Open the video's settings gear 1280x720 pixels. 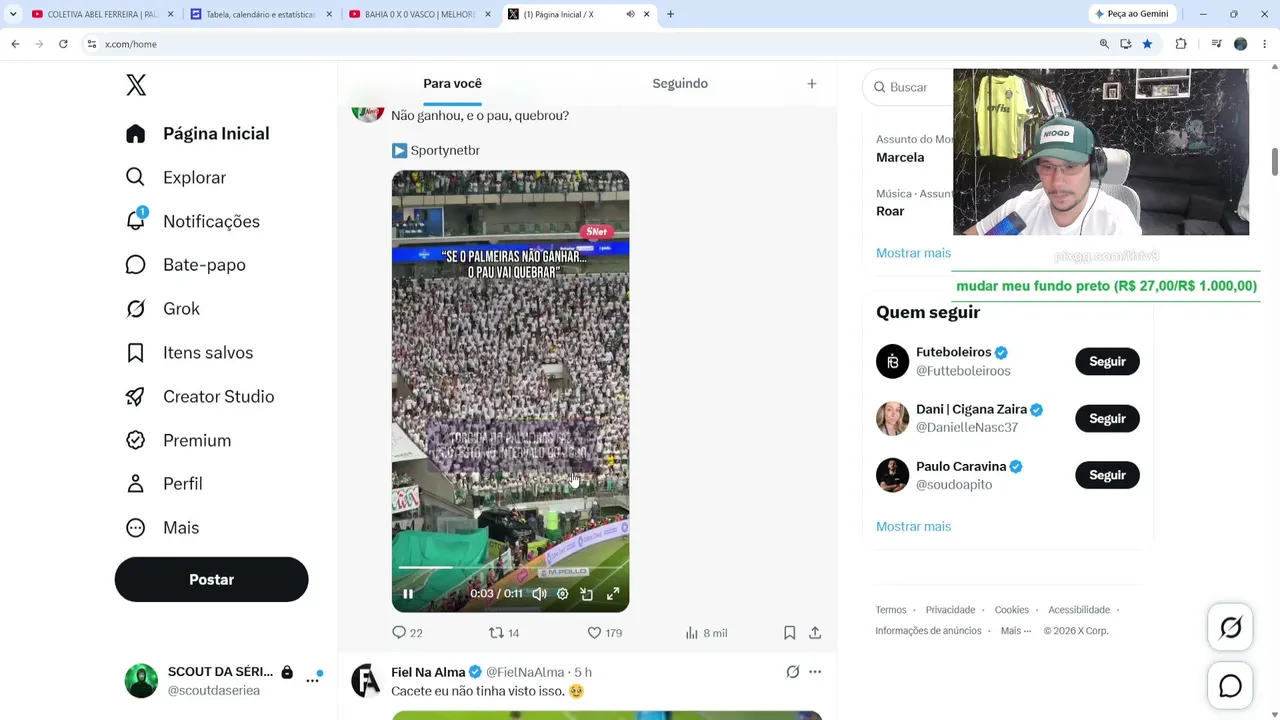(x=562, y=594)
